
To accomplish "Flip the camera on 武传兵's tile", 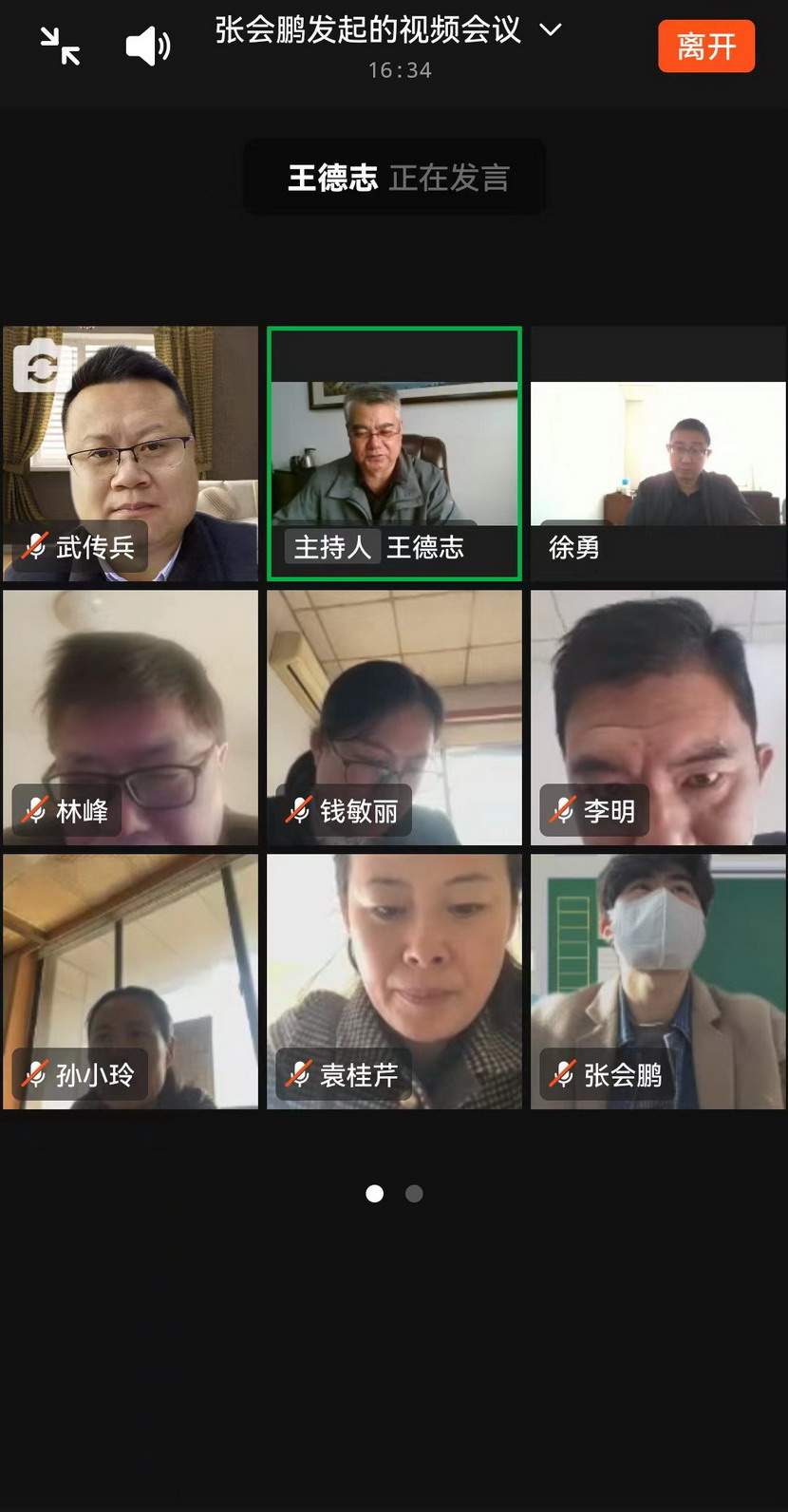I will click(x=40, y=367).
